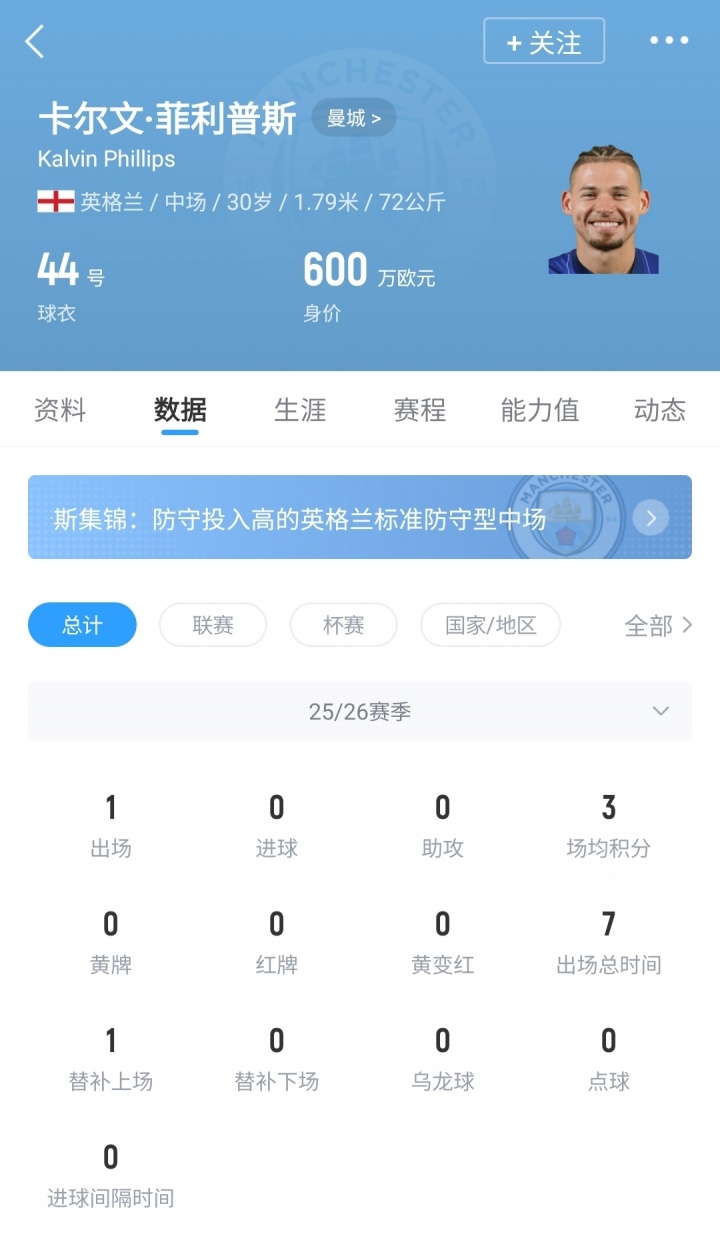
Task: View the 数据 tab
Action: click(180, 410)
